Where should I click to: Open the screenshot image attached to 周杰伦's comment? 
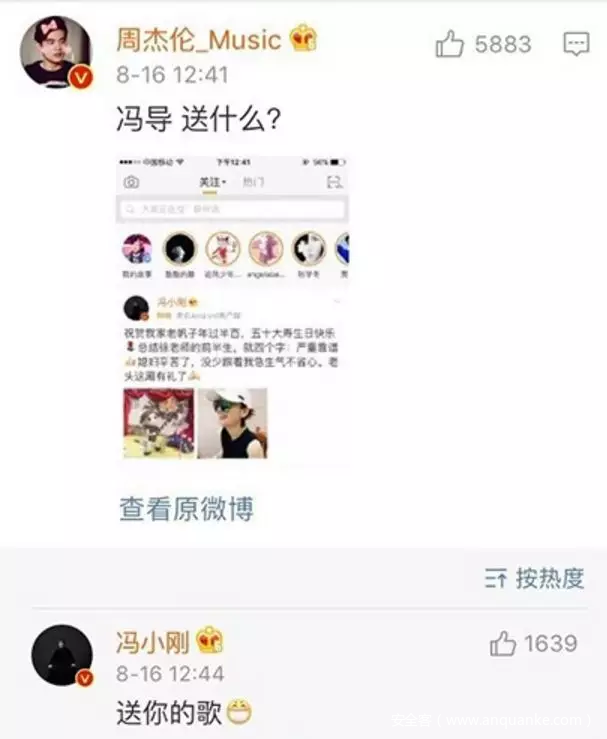(x=233, y=309)
